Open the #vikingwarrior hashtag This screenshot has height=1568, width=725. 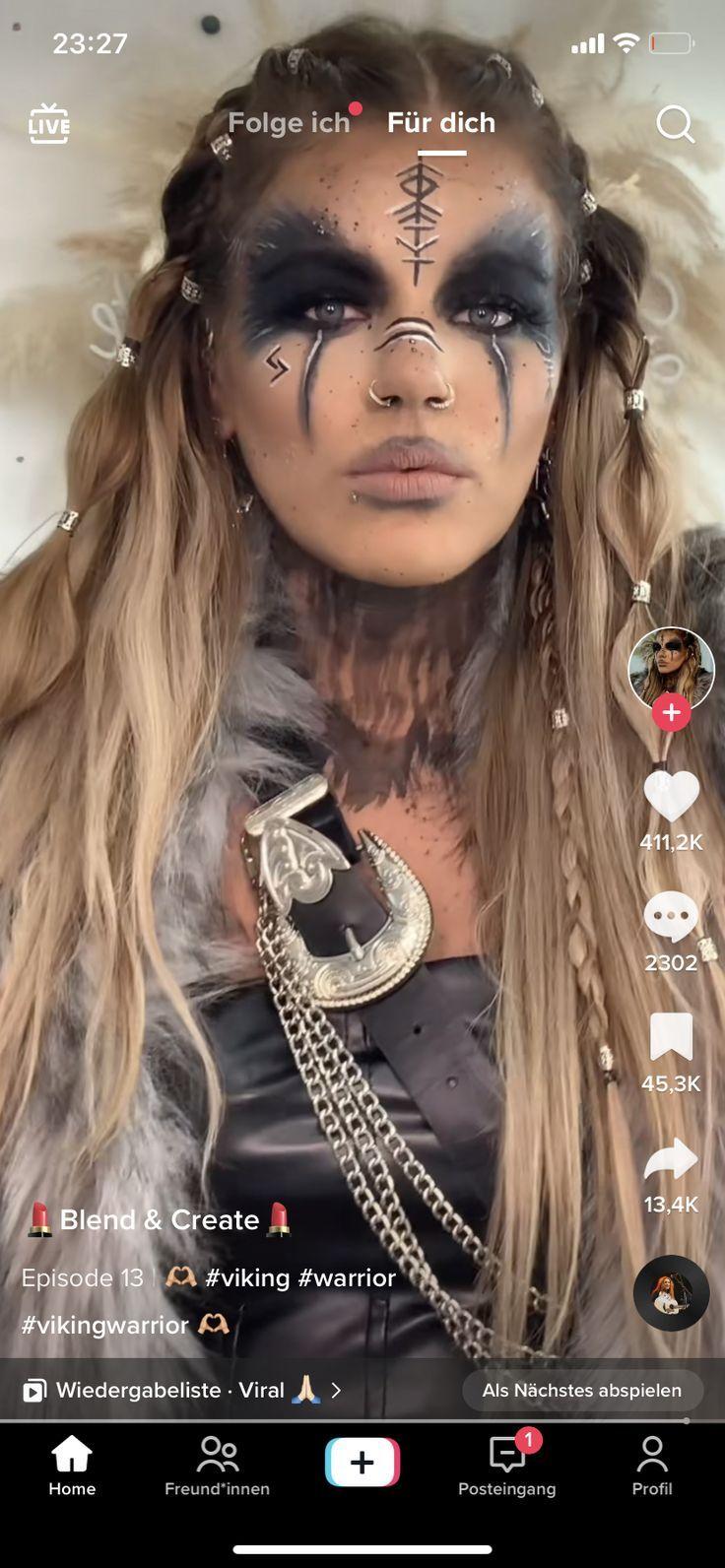[104, 1325]
